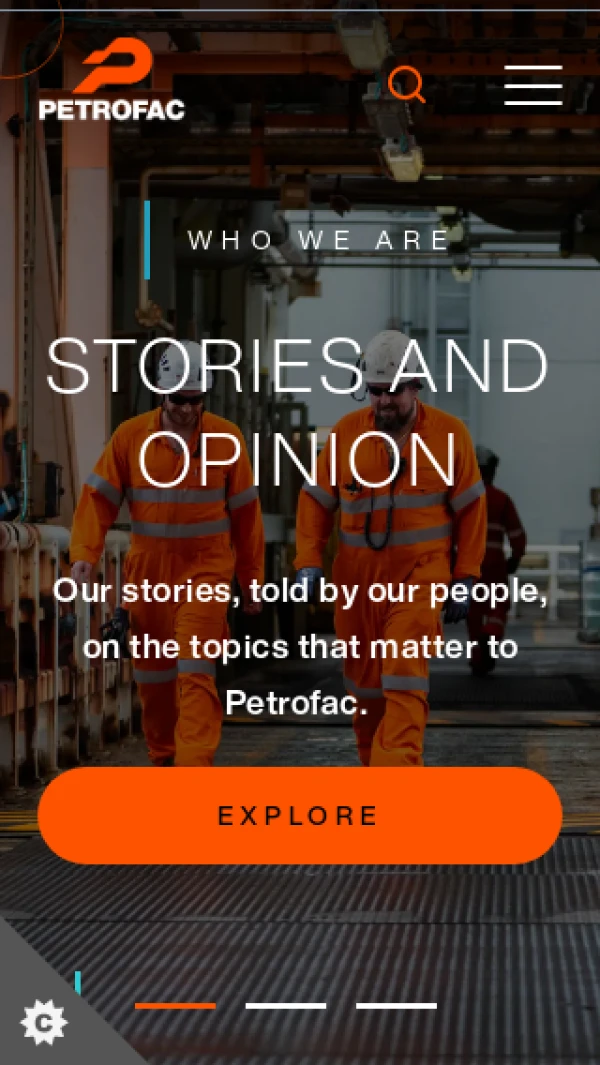This screenshot has width=600, height=1065.
Task: Tap the orange EXPLORE button
Action: pyautogui.click(x=300, y=815)
